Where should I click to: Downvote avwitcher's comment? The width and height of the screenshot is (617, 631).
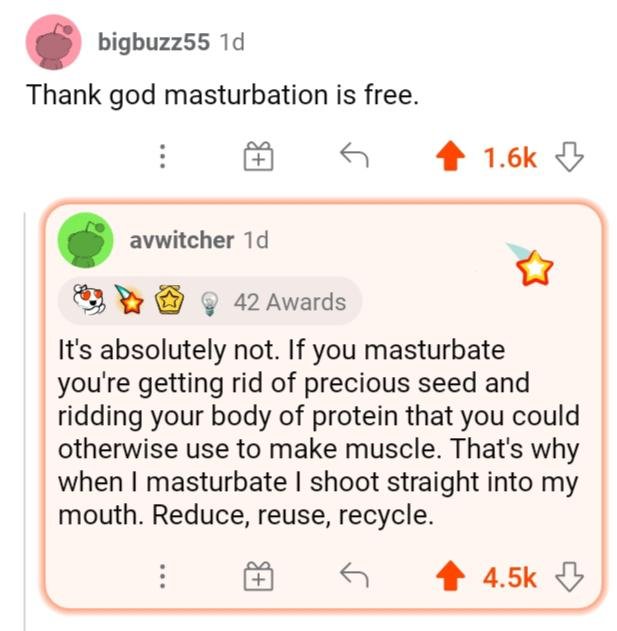coord(569,576)
